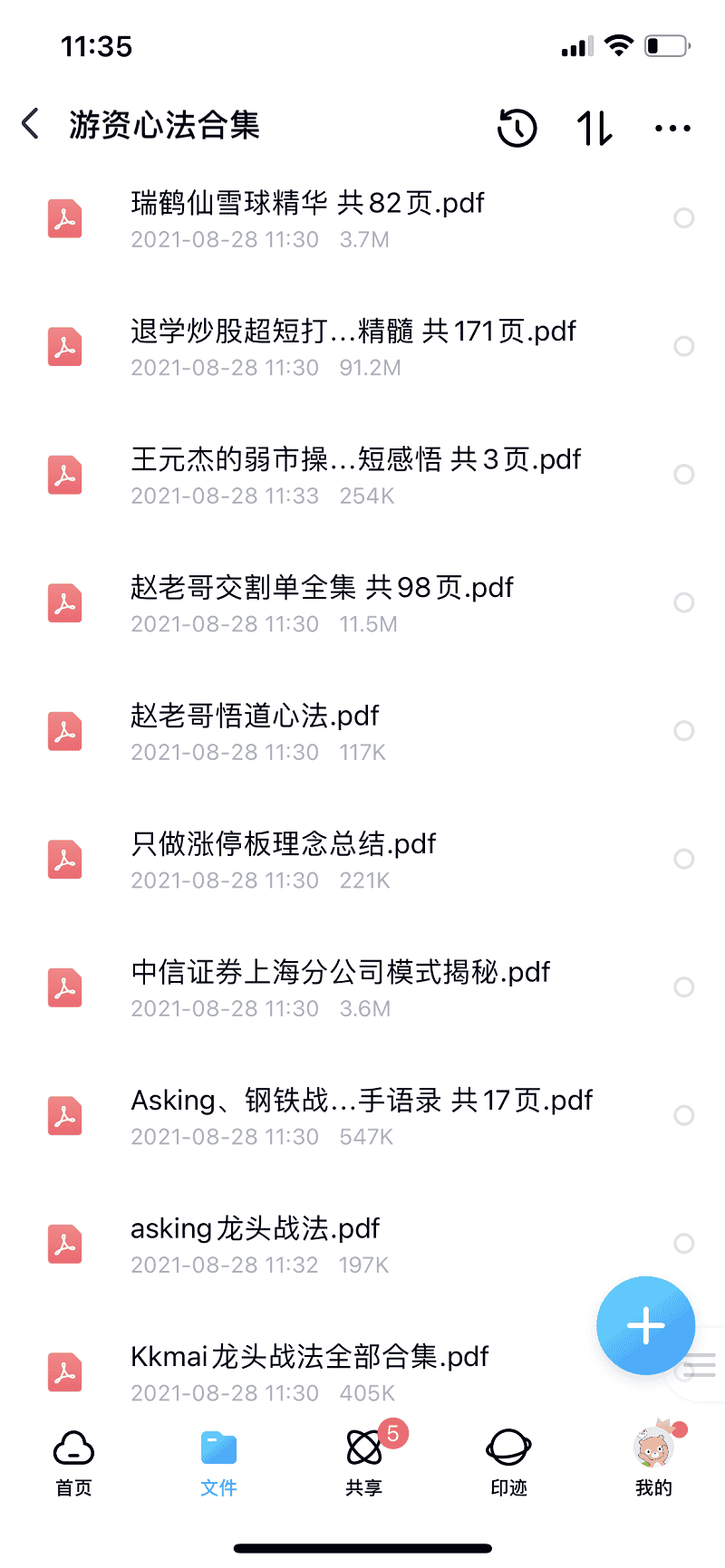
Task: Switch to the 文件 tab
Action: coord(218,1462)
